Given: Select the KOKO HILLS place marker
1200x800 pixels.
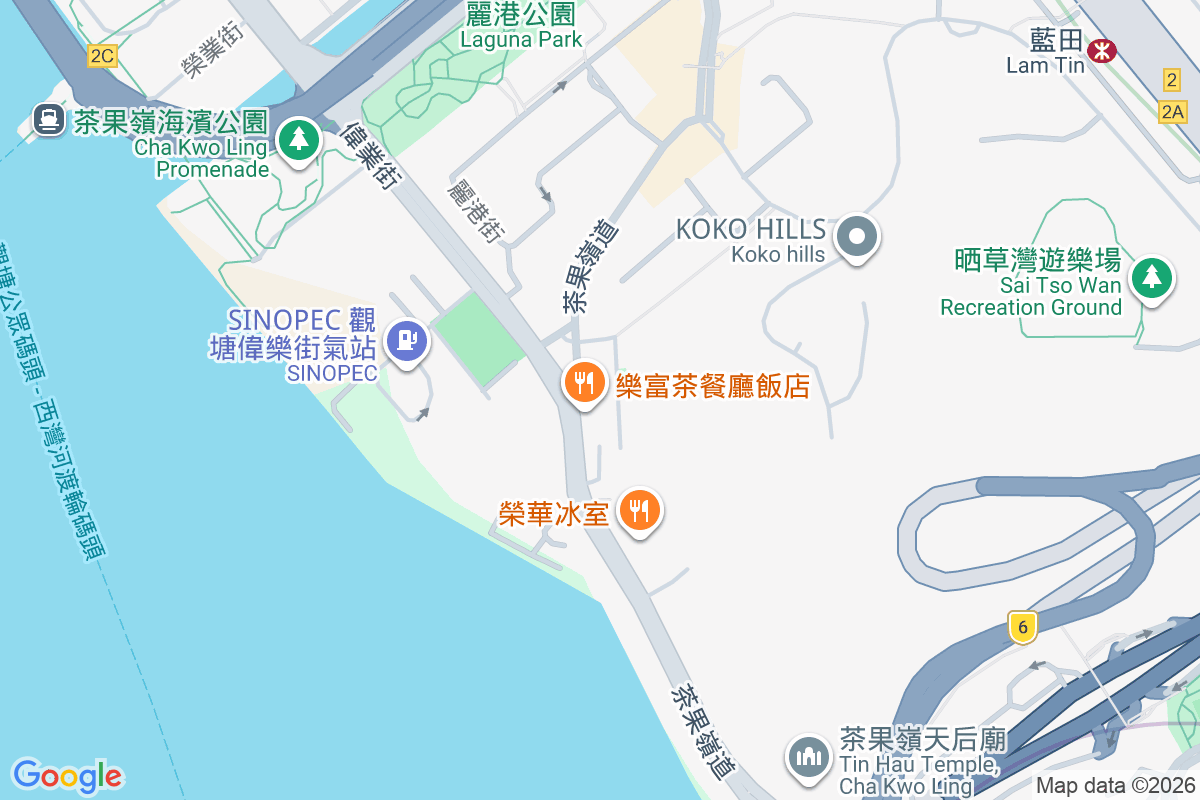Looking at the screenshot, I should 857,237.
